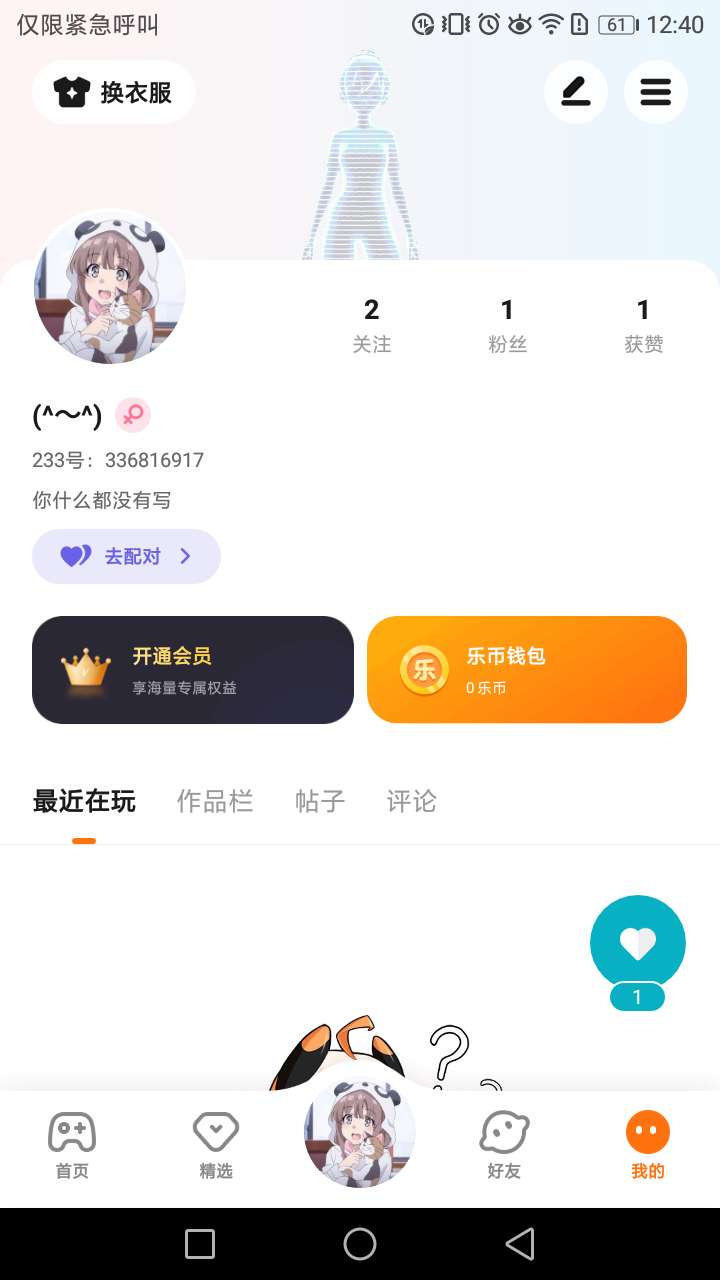
Task: View the 关注 following list
Action: (x=372, y=325)
